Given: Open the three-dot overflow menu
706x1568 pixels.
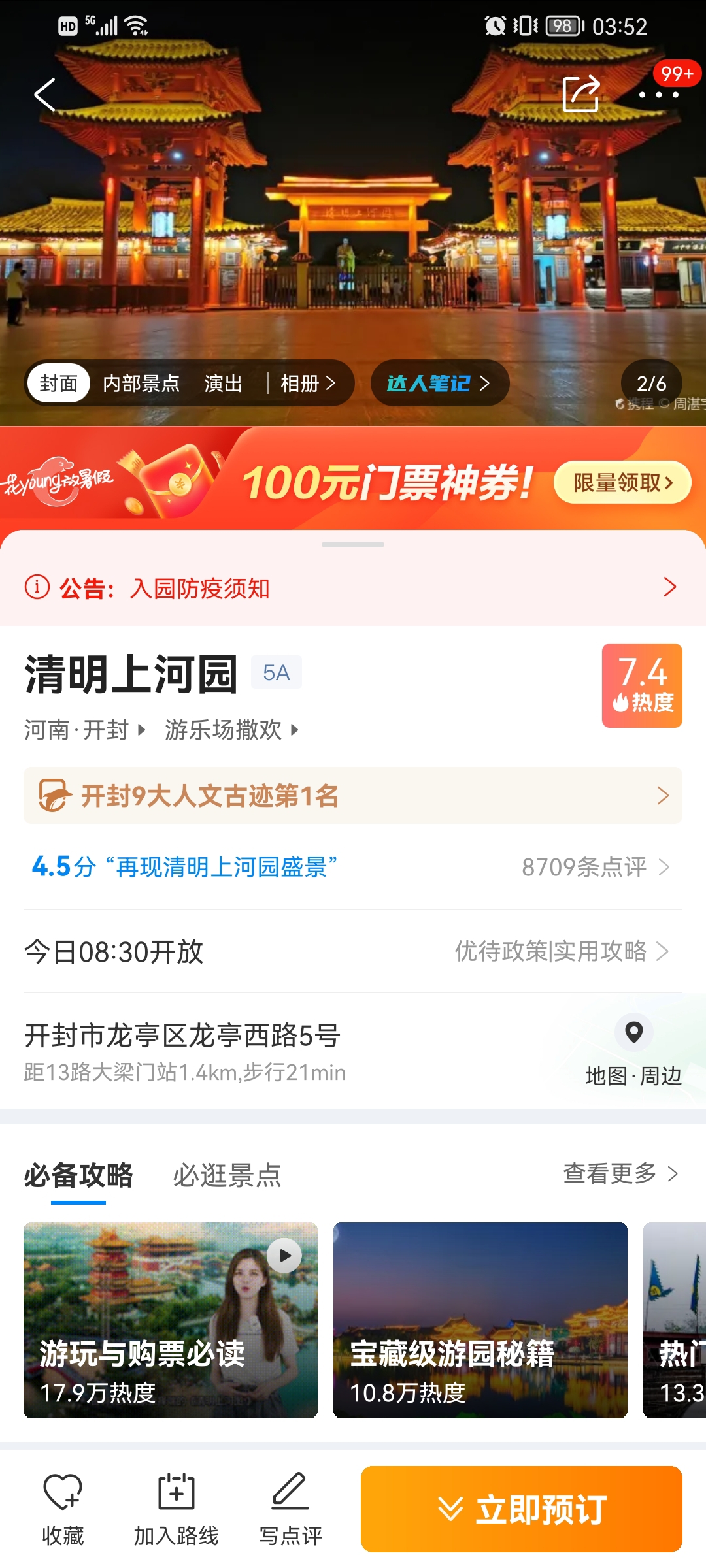Looking at the screenshot, I should click(658, 95).
